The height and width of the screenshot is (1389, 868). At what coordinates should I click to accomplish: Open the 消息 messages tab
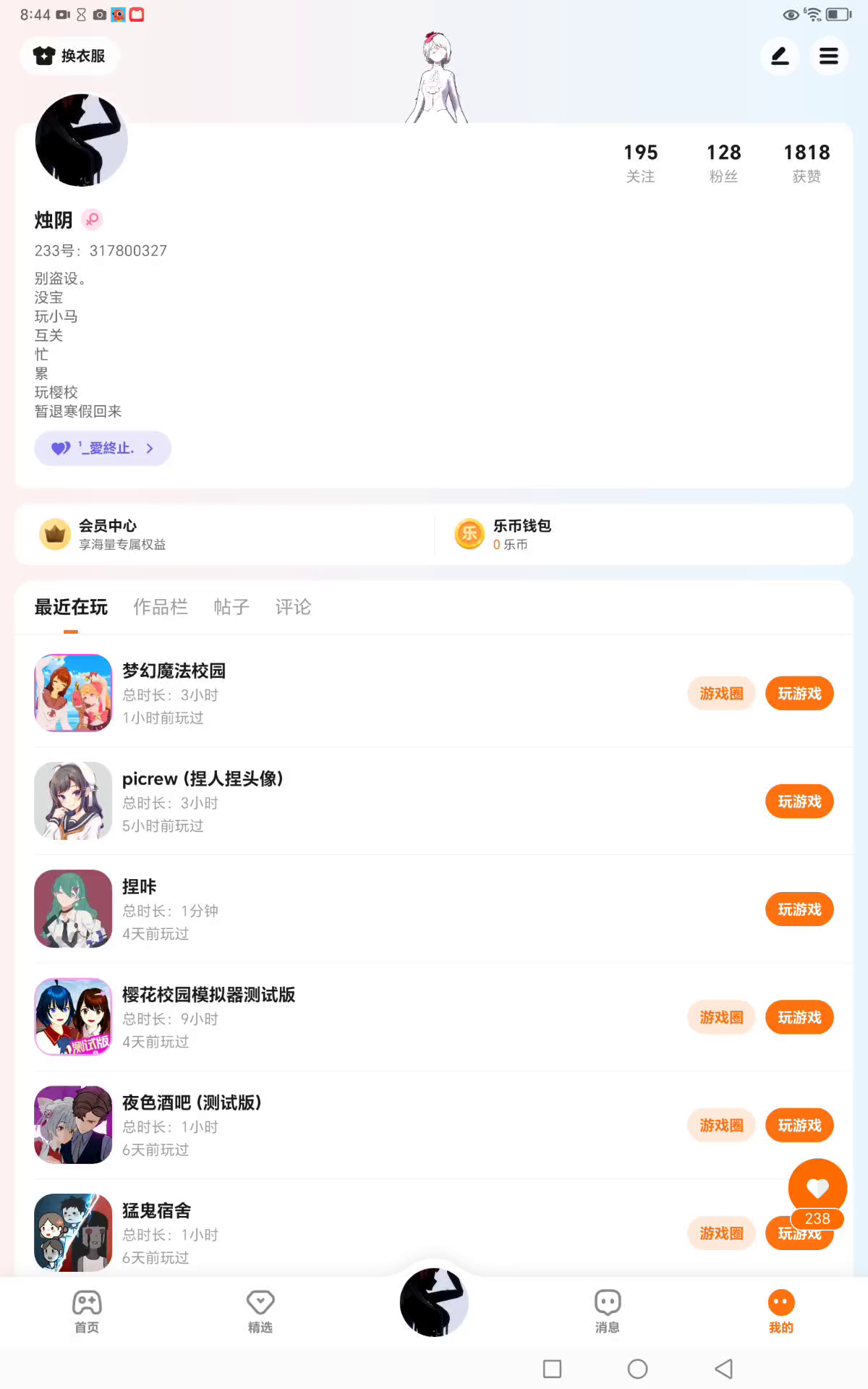coord(607,1311)
